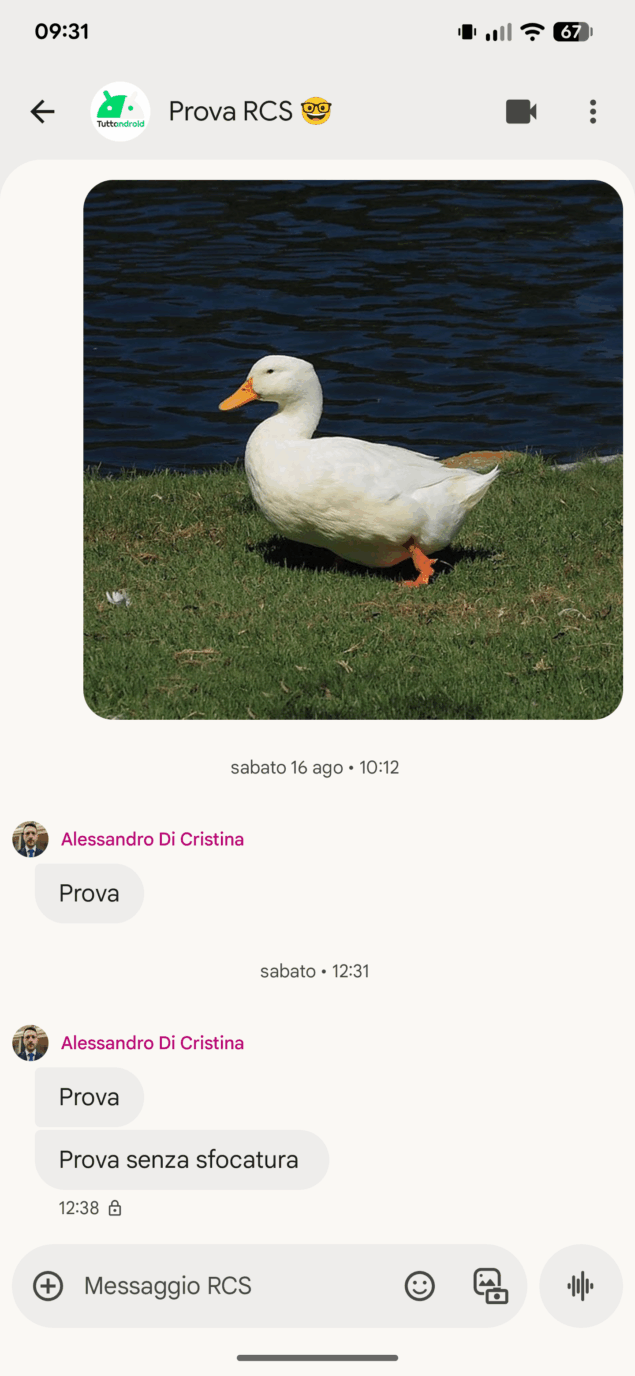View the duck photo full screen

click(353, 449)
